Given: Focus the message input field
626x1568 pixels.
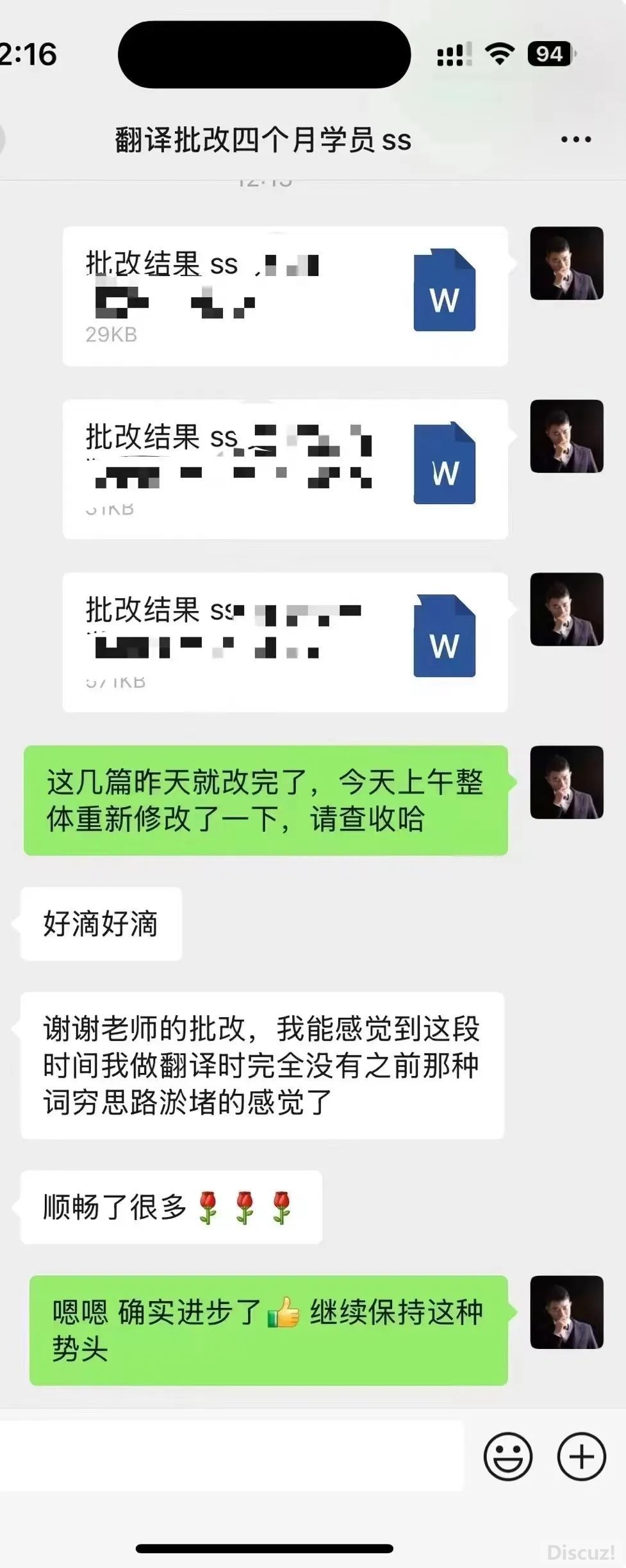Looking at the screenshot, I should [x=231, y=1455].
